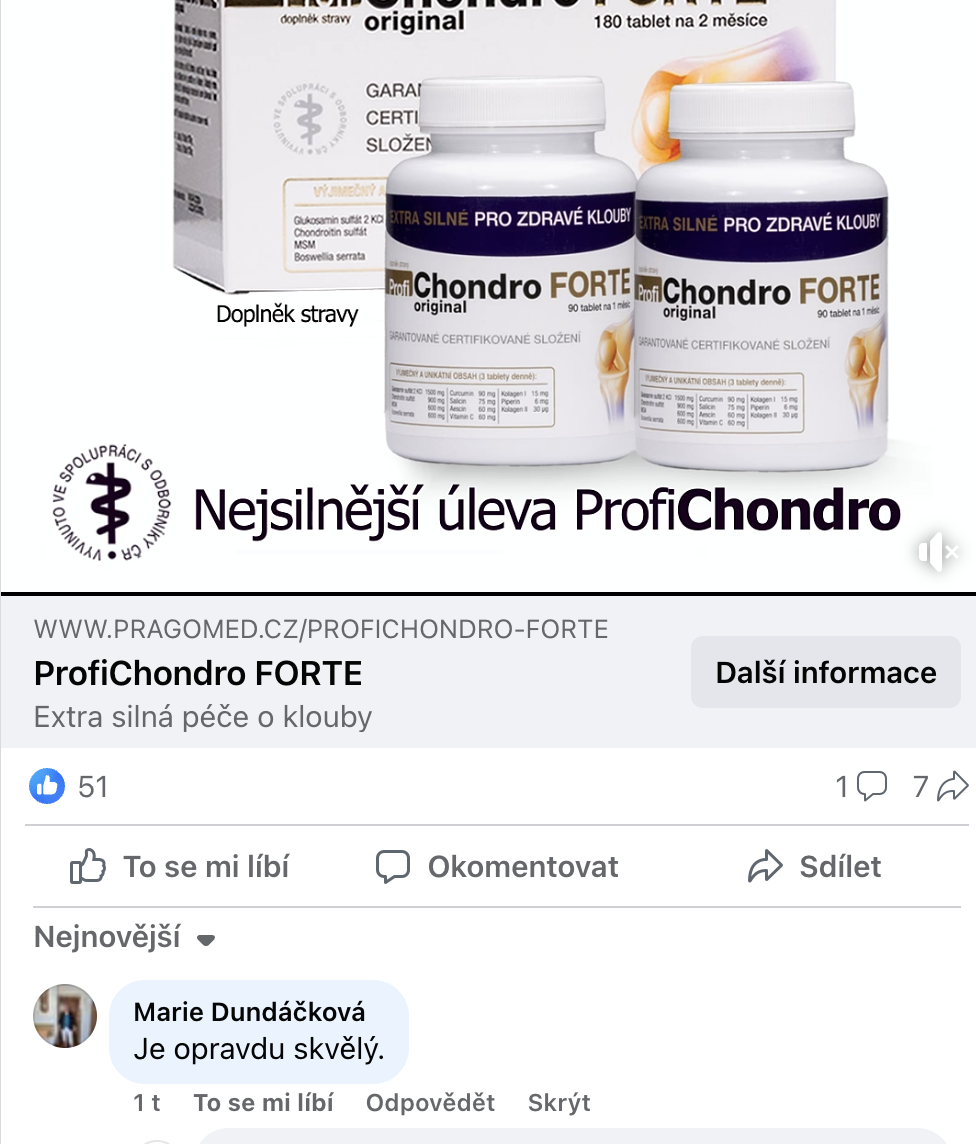Screen dimensions: 976x1144
Task: Reply to Marie's comment with Odpovědět
Action: (430, 1103)
